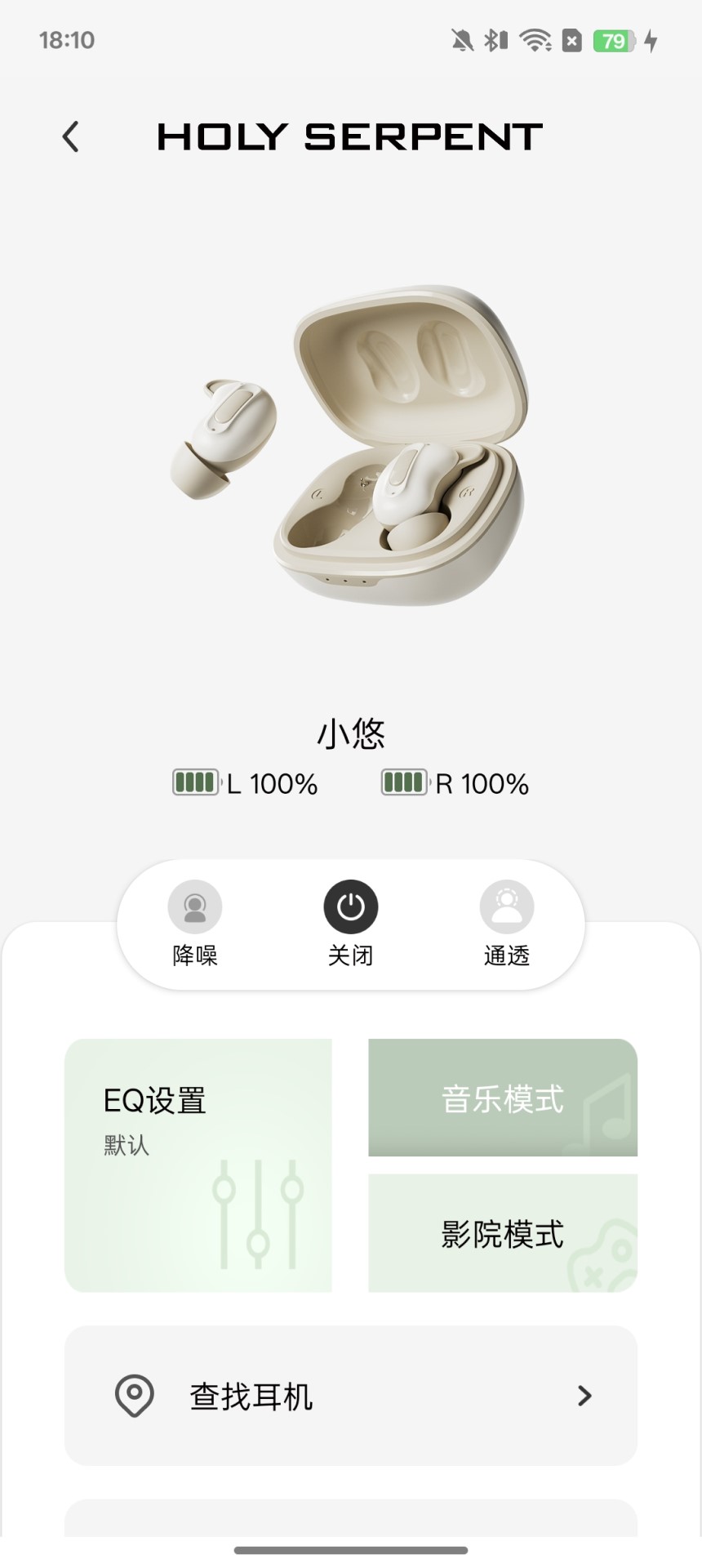This screenshot has width=702, height=1568.
Task: Switch to 影院模式 theater mode
Action: [x=501, y=1234]
